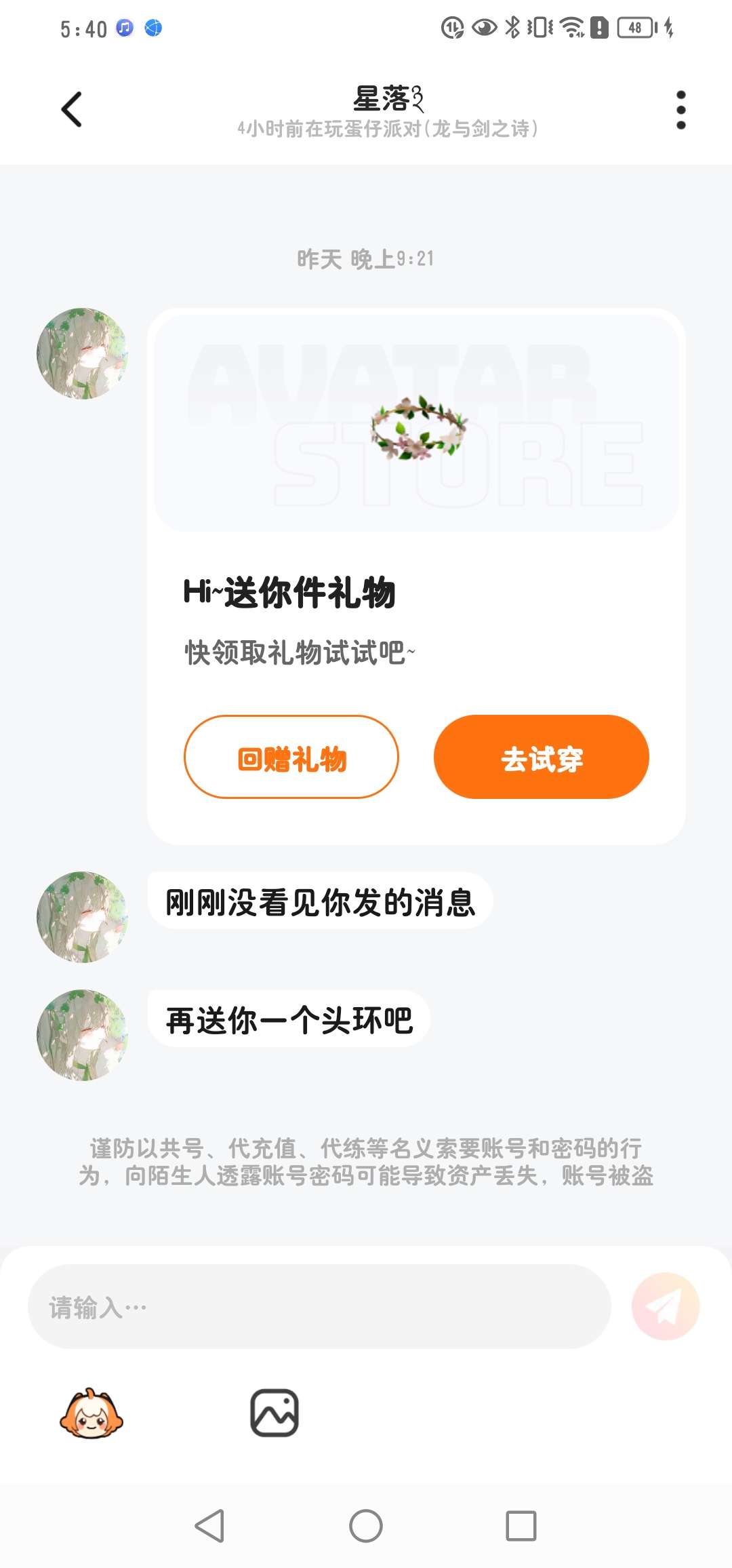Go back from the 星落 chat
Screen dimensions: 732x1568
pos(72,110)
